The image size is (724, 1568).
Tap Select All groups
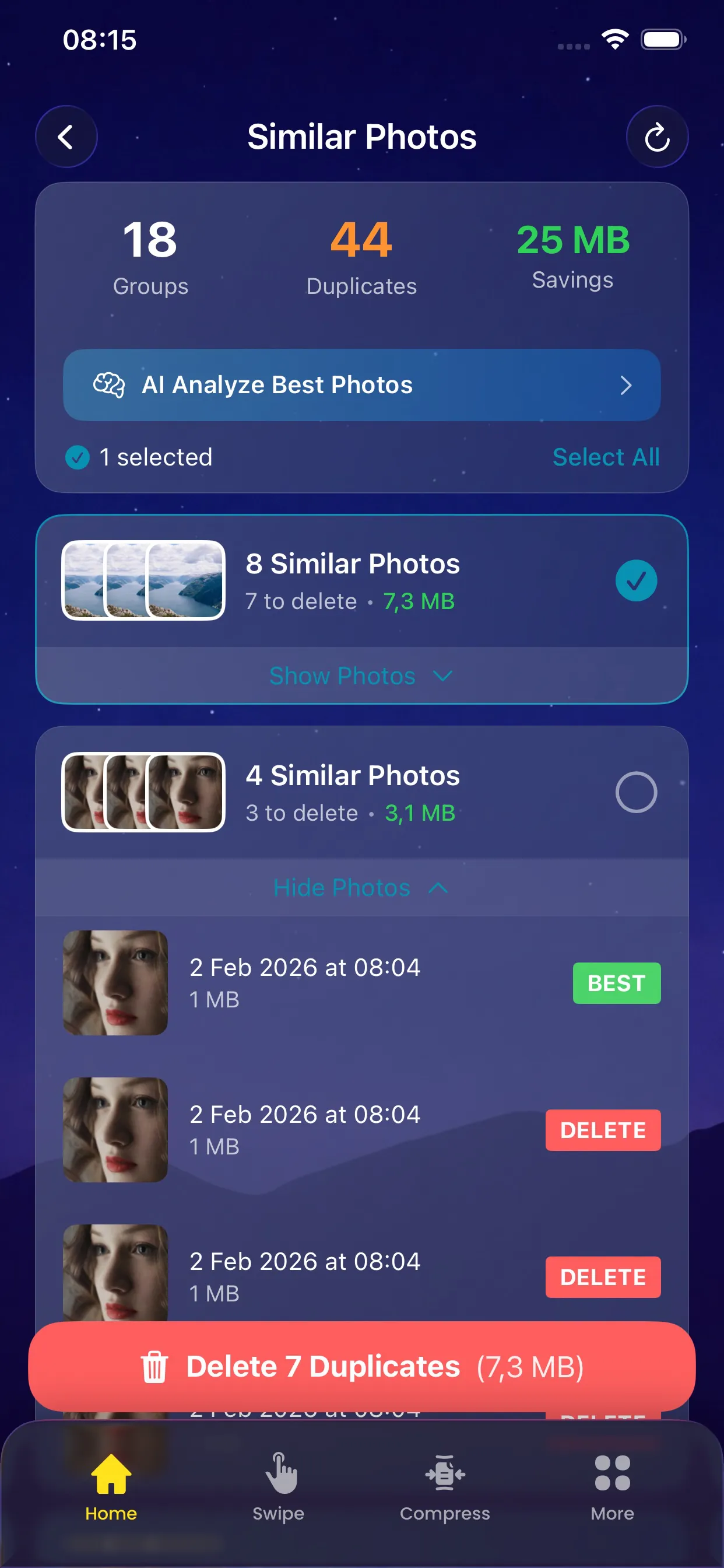605,457
